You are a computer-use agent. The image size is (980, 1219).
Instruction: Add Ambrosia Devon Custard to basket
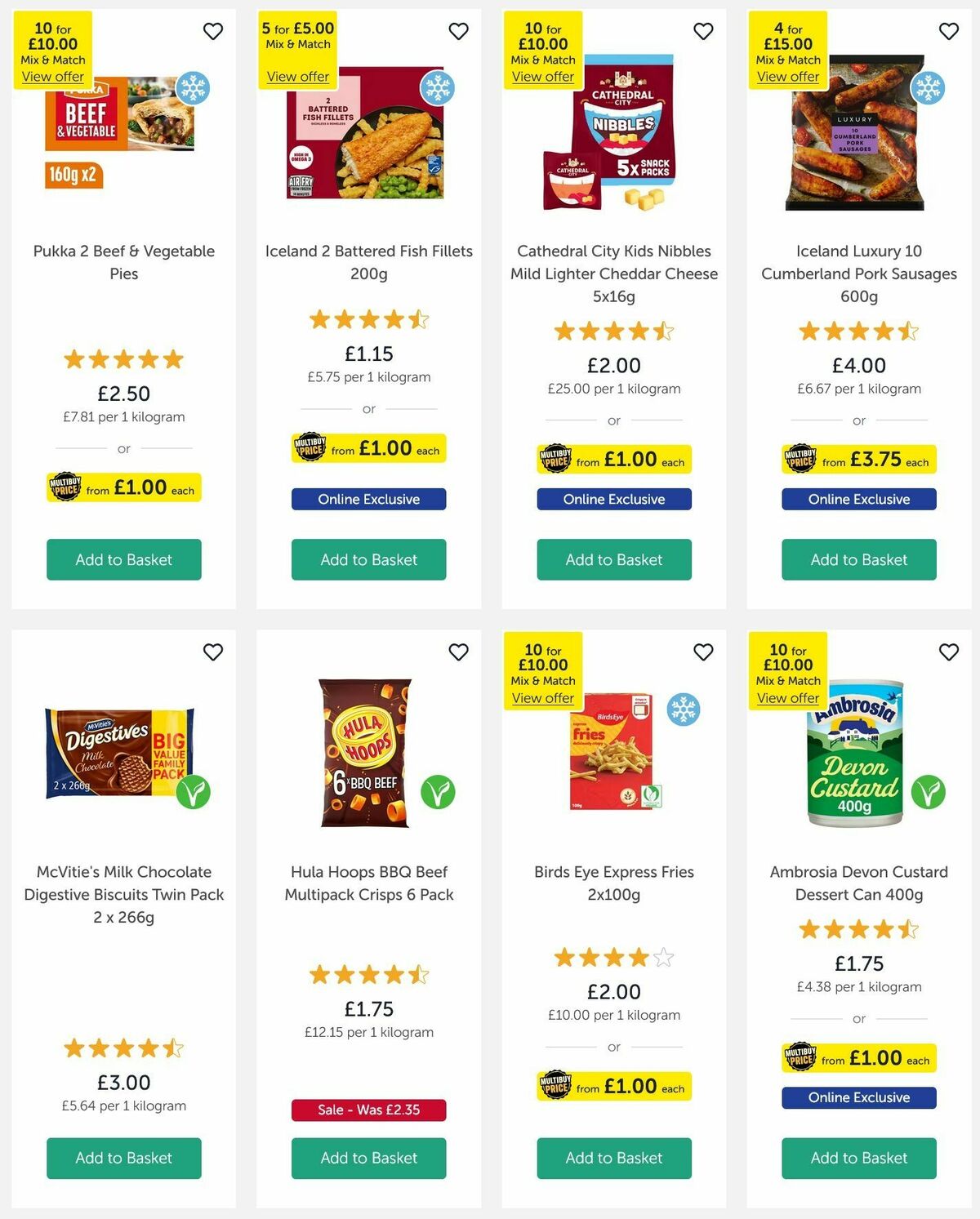858,1158
